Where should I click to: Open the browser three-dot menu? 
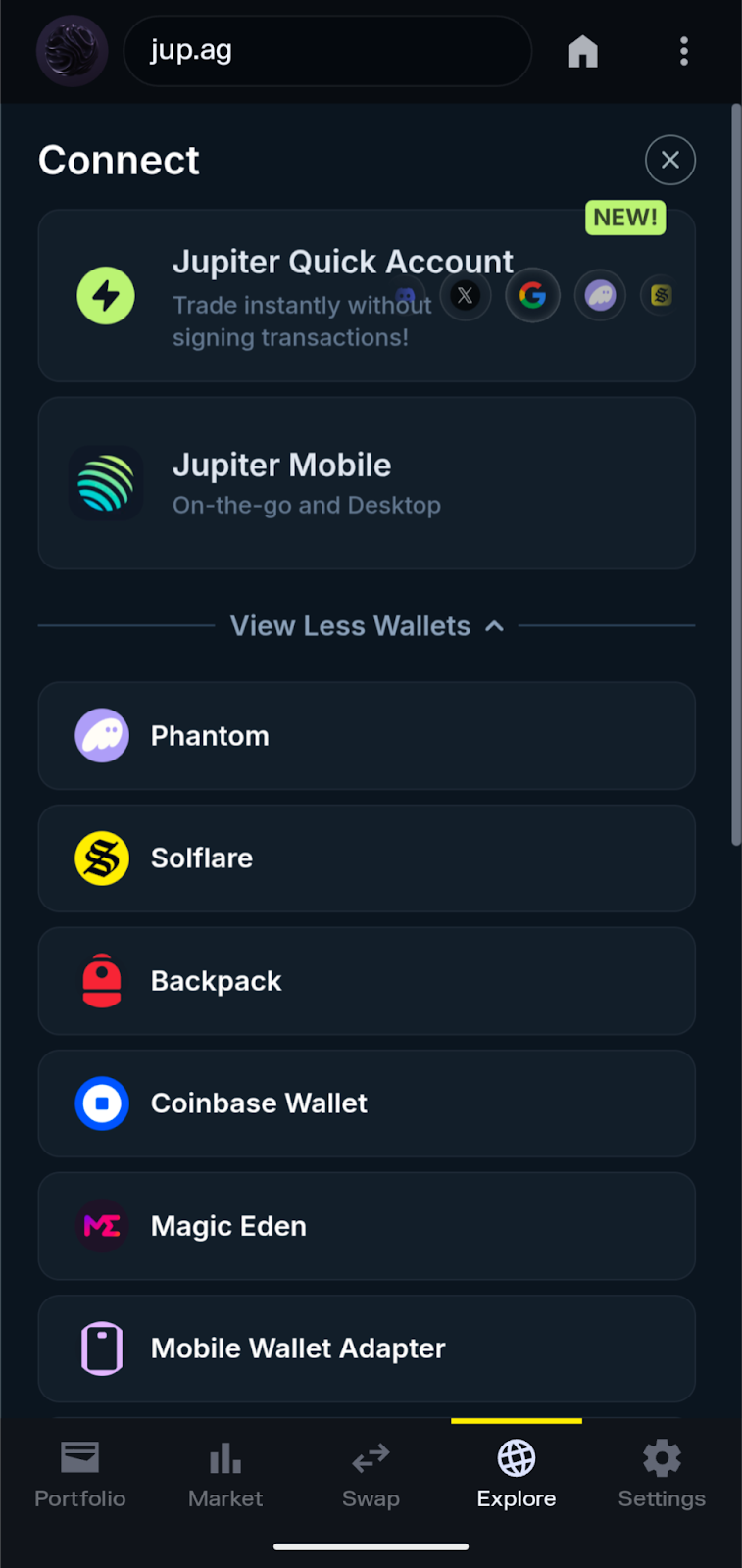[683, 51]
